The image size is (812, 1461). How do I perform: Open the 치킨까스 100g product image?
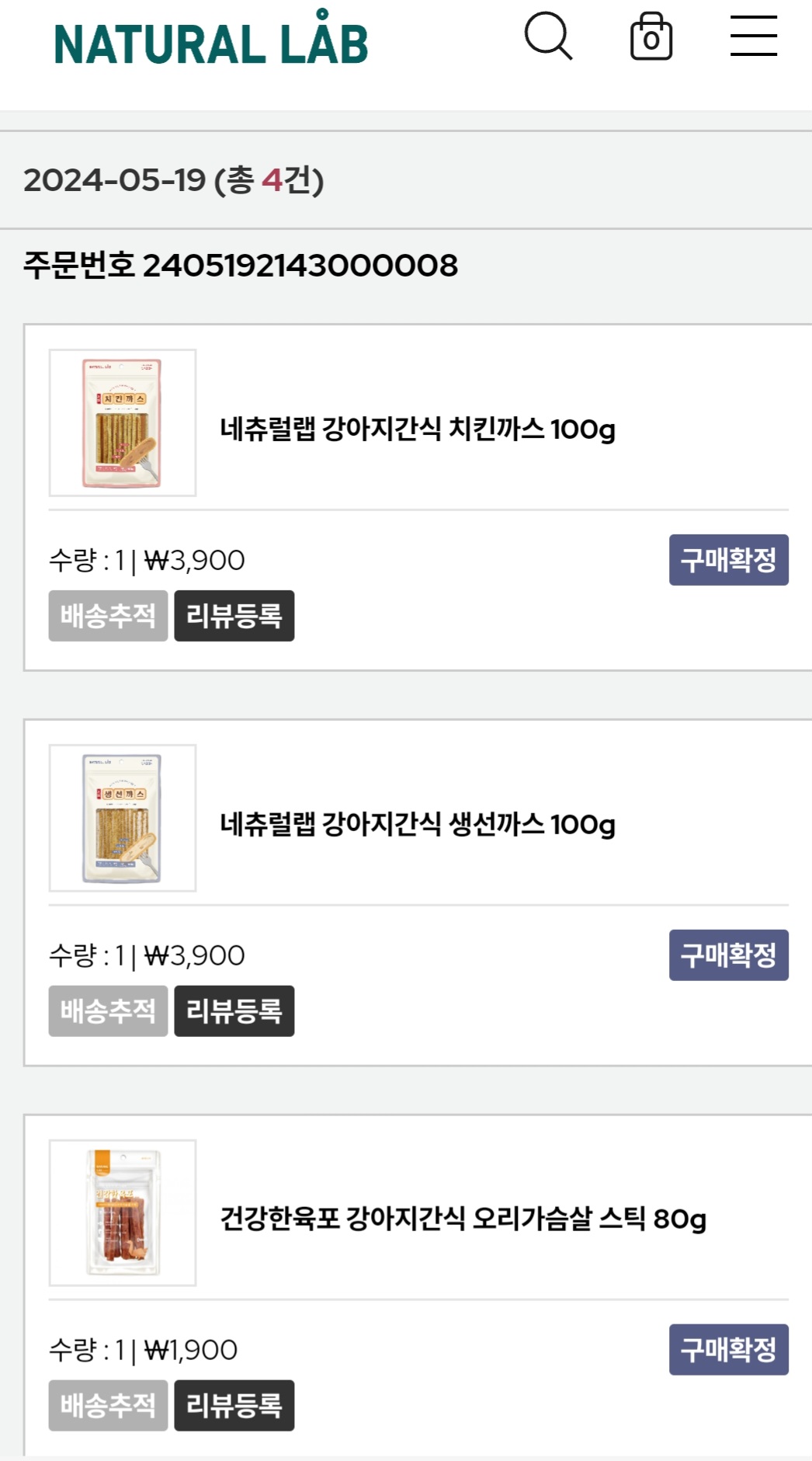click(123, 423)
